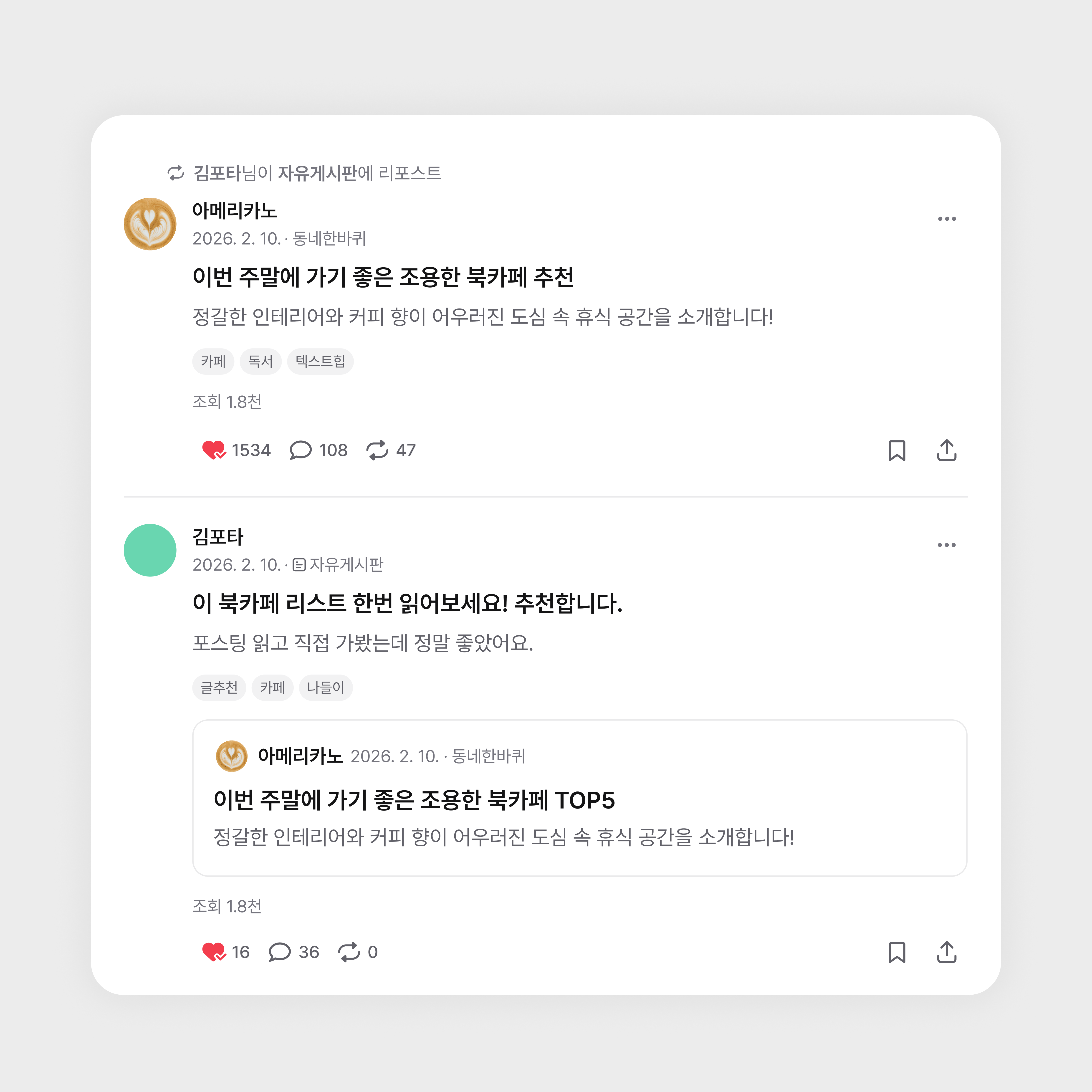Open overflow menu on 김포타's post

[x=946, y=545]
